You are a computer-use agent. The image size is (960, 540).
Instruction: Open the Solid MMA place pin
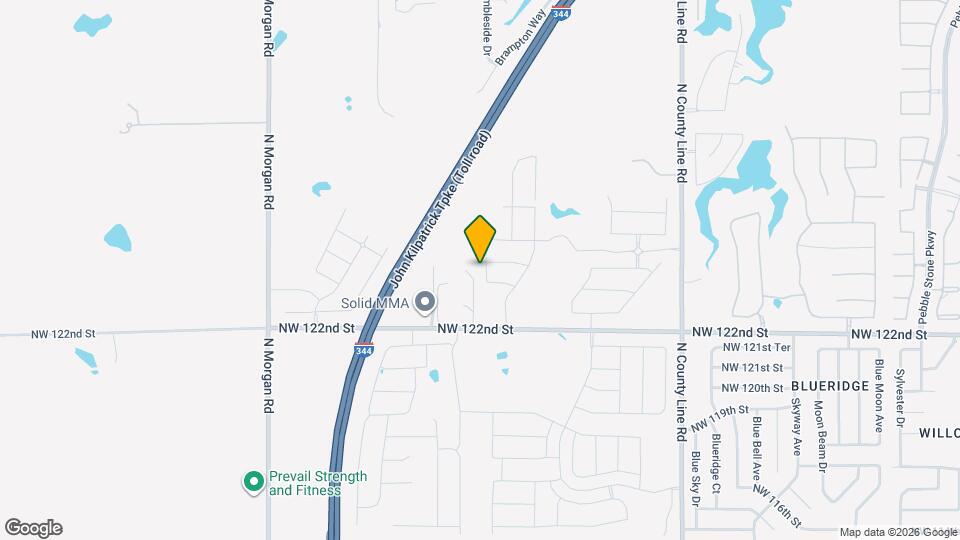[x=425, y=301]
